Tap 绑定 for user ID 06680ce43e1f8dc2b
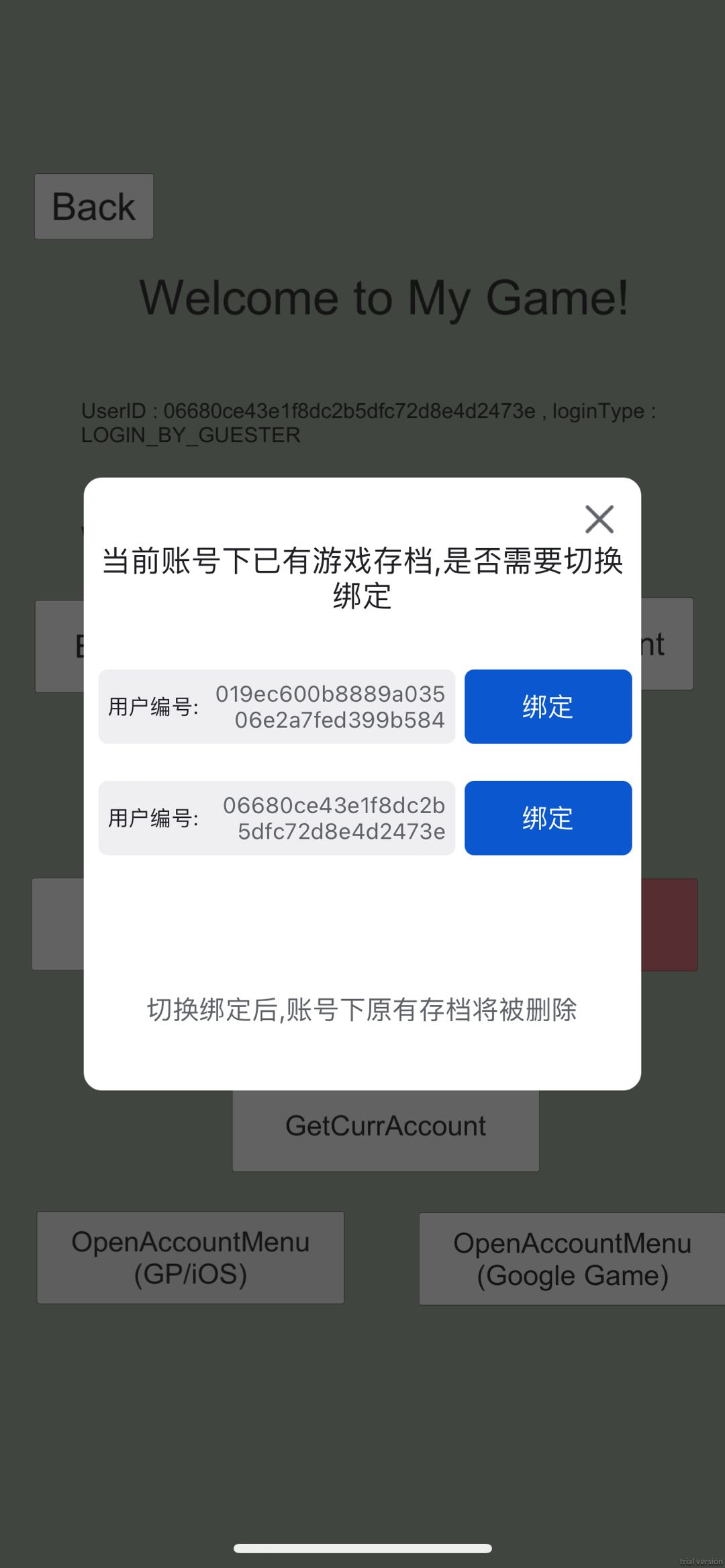Image resolution: width=725 pixels, height=1568 pixels. point(548,818)
